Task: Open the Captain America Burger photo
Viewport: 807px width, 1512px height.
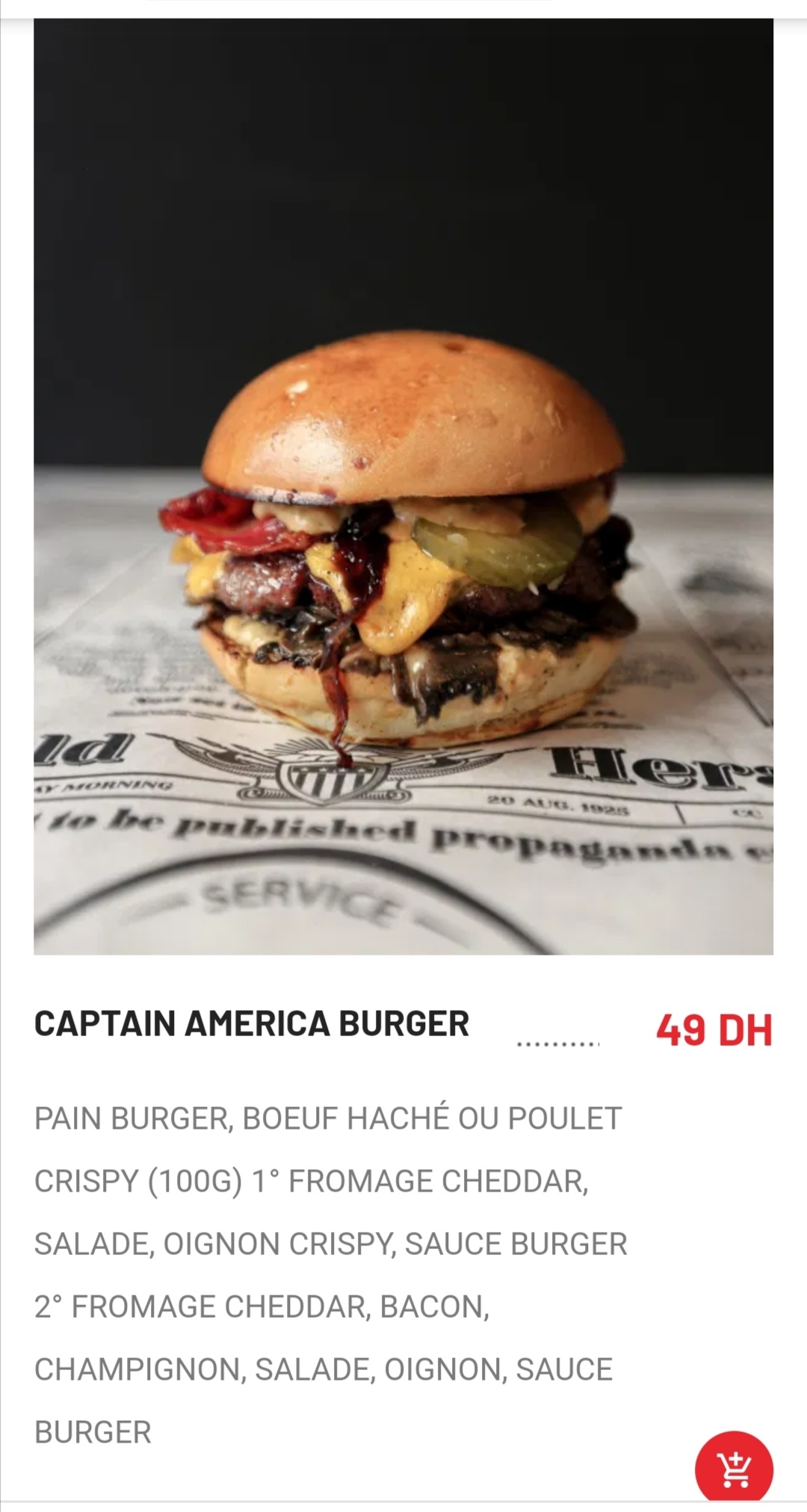Action: (x=403, y=486)
